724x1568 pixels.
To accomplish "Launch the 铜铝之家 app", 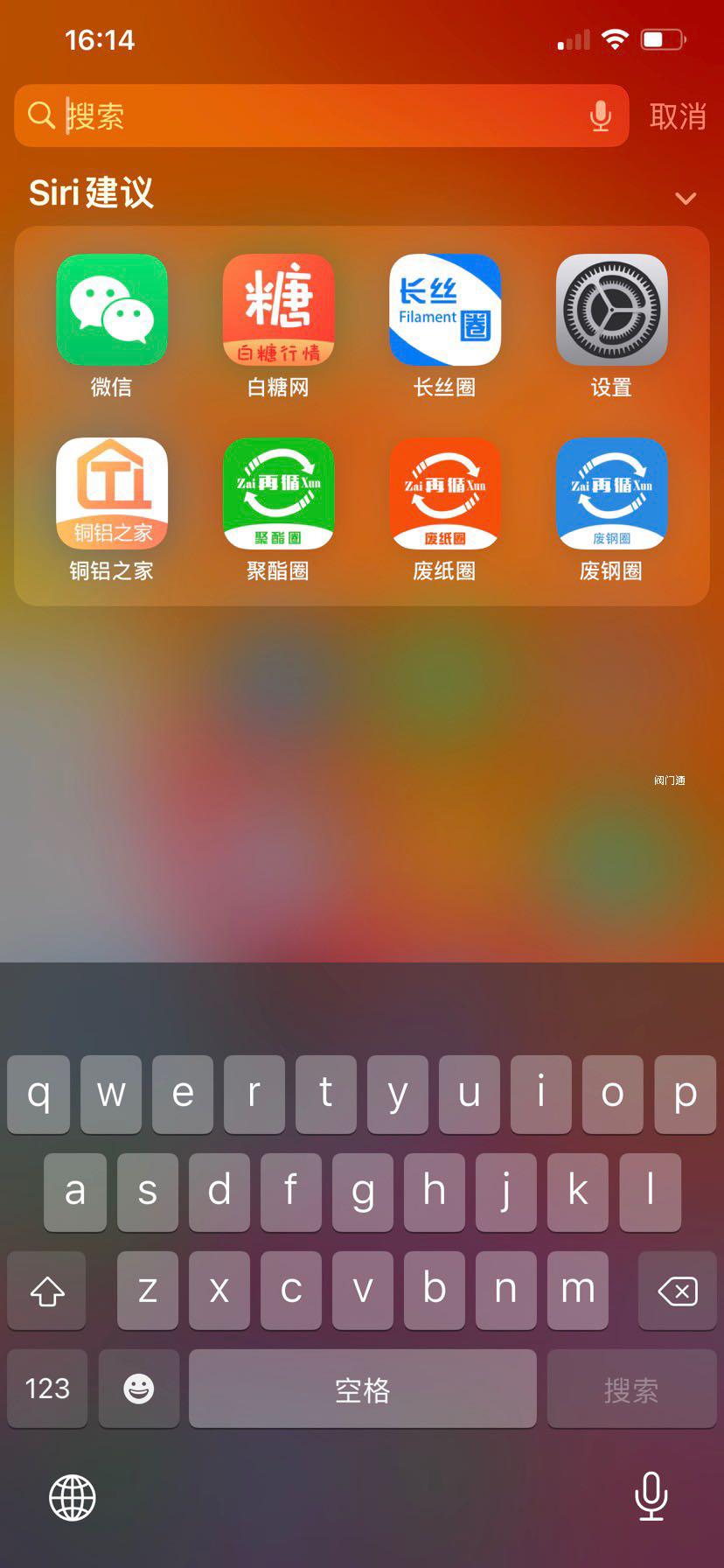I will 112,493.
